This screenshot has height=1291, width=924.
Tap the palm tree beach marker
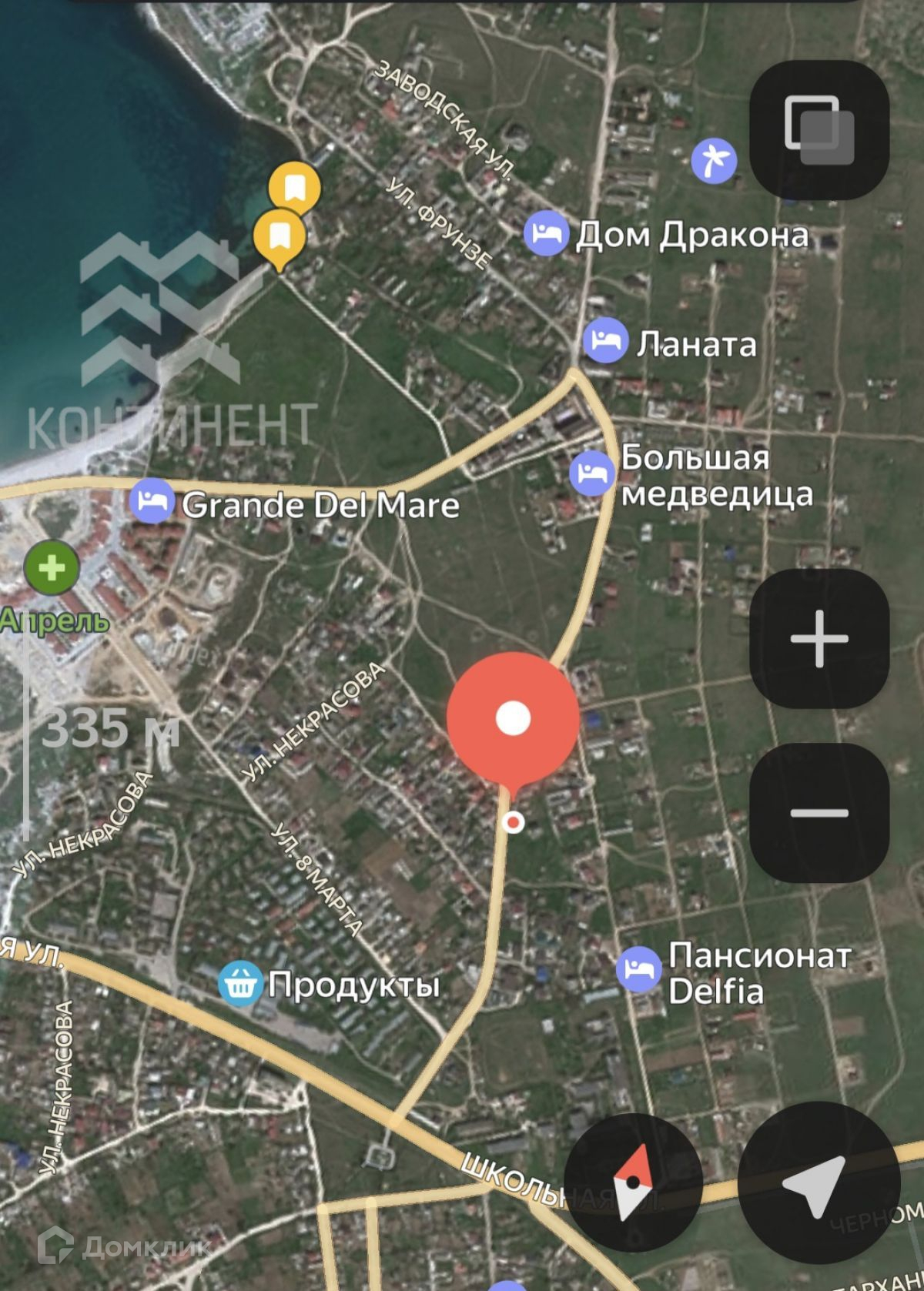pos(714,161)
